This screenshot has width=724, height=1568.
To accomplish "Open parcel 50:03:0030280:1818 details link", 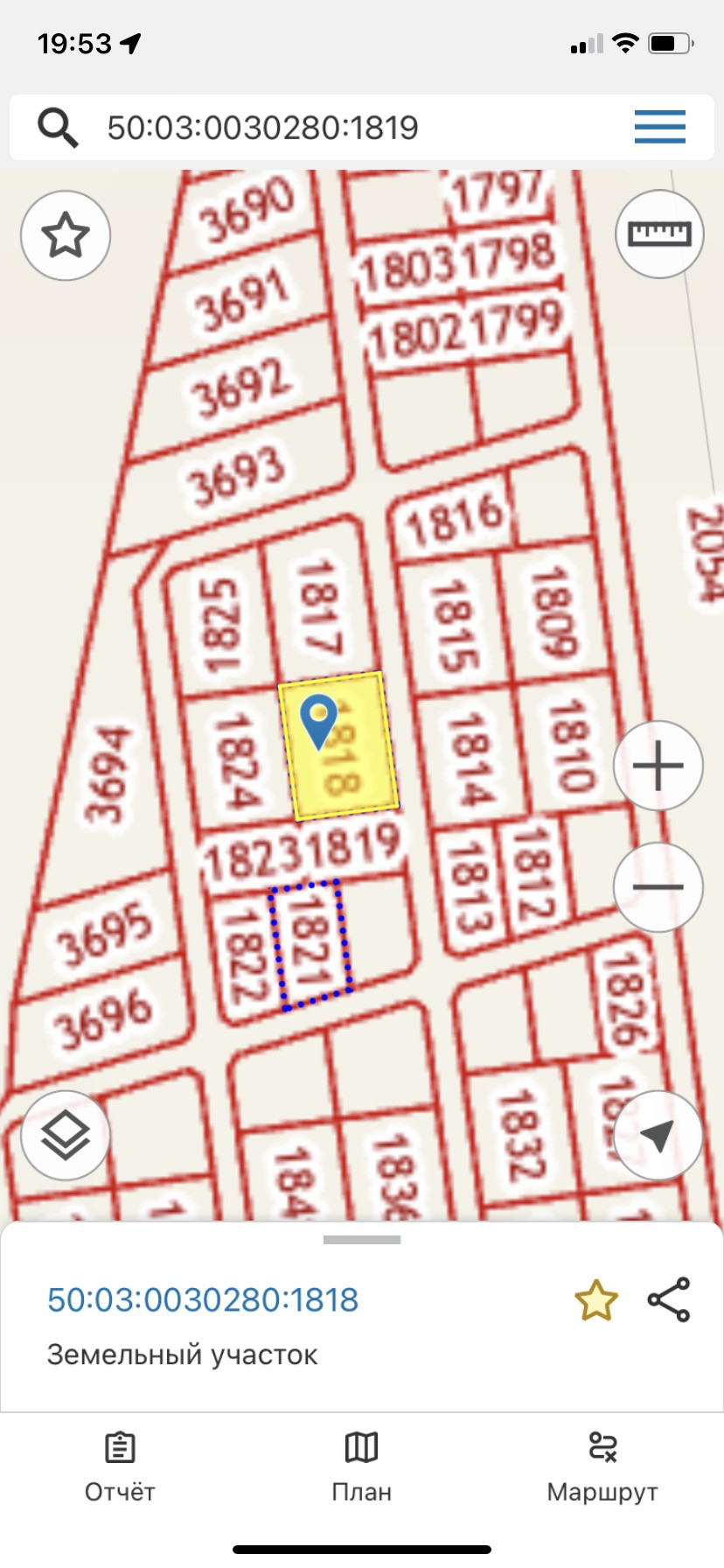I will coord(203,1300).
